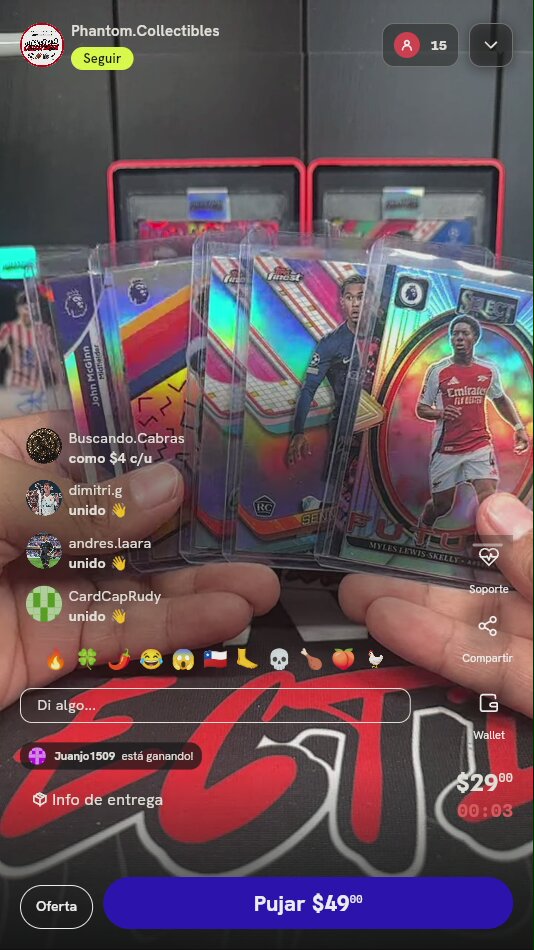Send the laughing-crying emoji
534x950 pixels.
151,659
